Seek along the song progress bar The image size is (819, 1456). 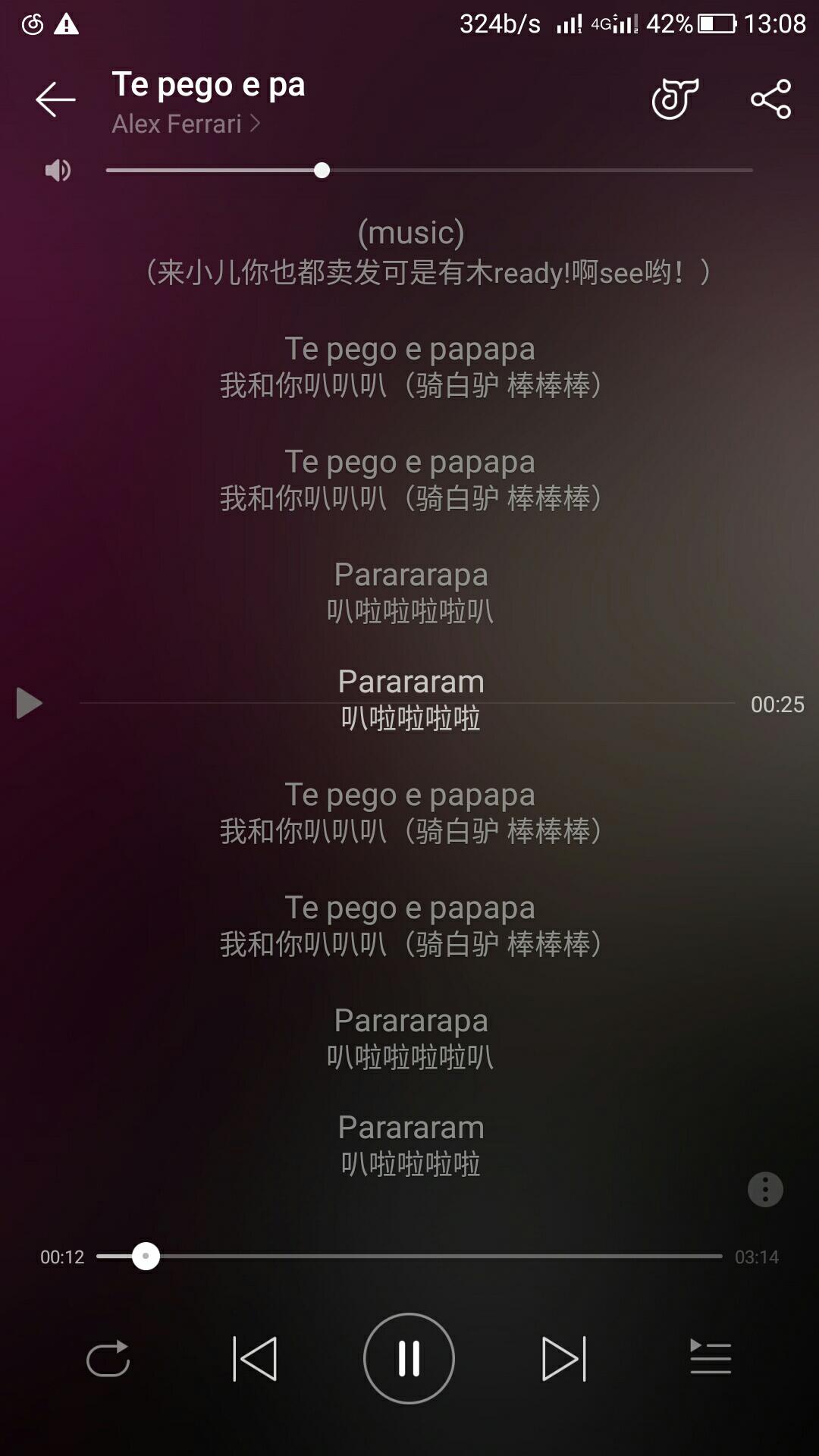[x=409, y=1257]
